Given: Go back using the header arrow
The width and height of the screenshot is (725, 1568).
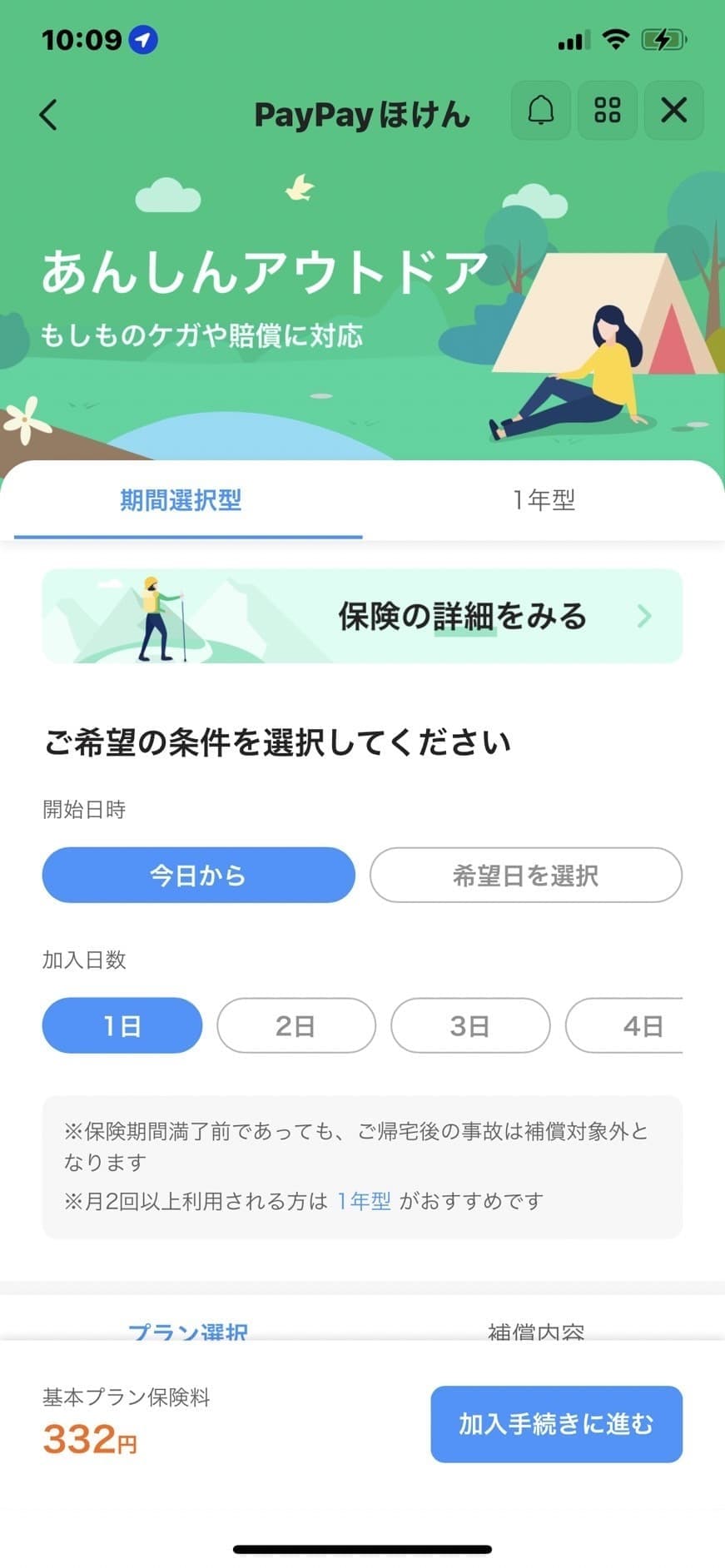Looking at the screenshot, I should 49,114.
